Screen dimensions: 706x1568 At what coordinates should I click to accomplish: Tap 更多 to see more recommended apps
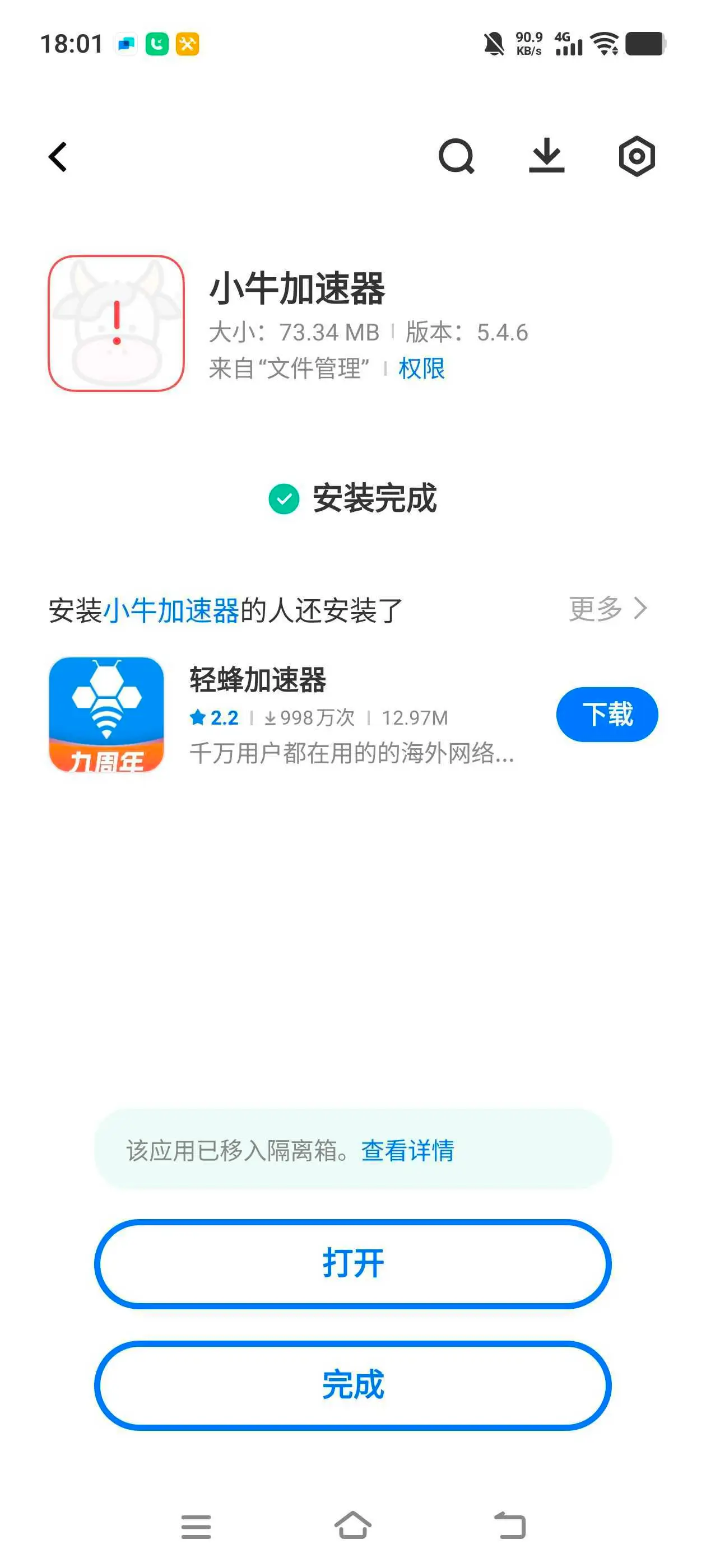(x=607, y=608)
